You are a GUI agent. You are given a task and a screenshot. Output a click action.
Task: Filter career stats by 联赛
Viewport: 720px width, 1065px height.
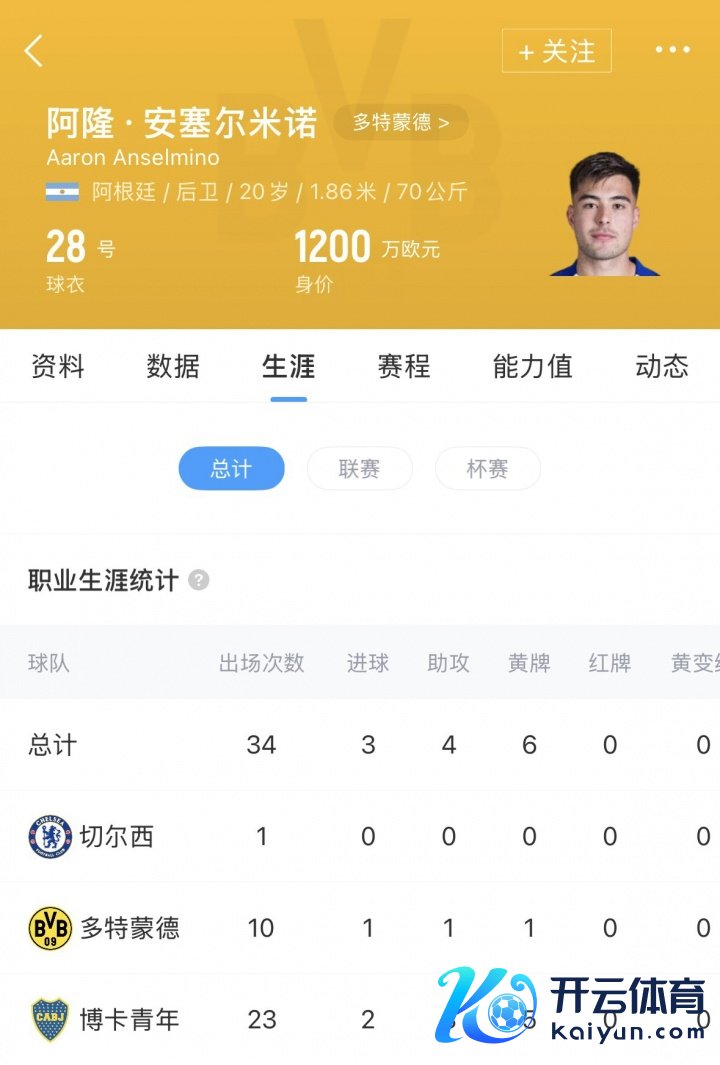click(359, 469)
